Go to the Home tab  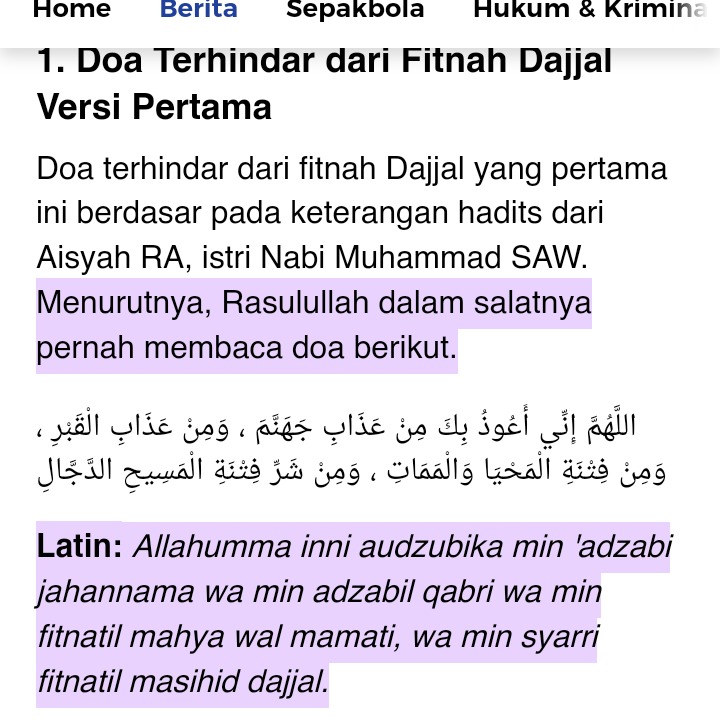71,11
